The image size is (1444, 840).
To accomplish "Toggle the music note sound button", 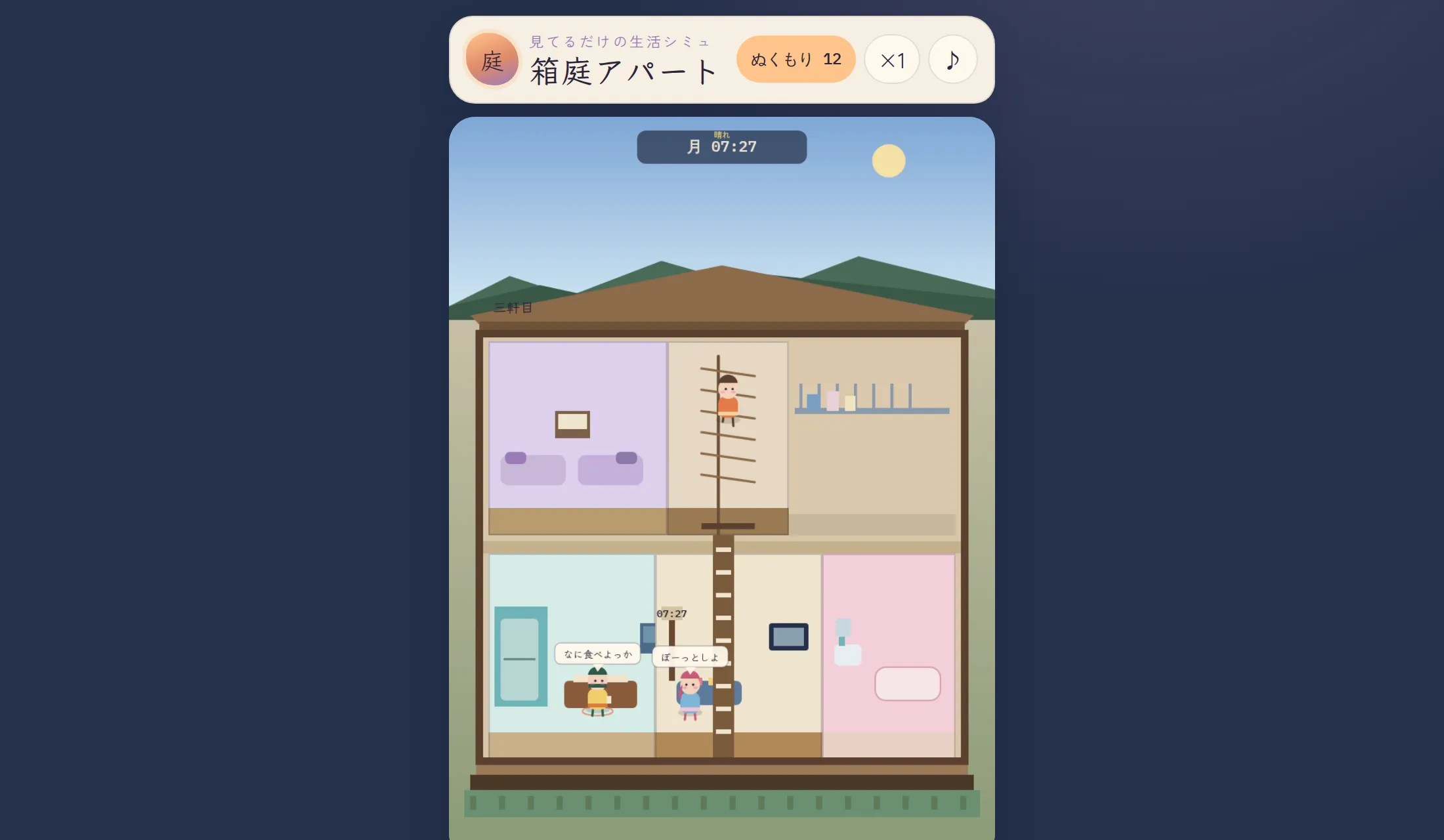I will 953,60.
